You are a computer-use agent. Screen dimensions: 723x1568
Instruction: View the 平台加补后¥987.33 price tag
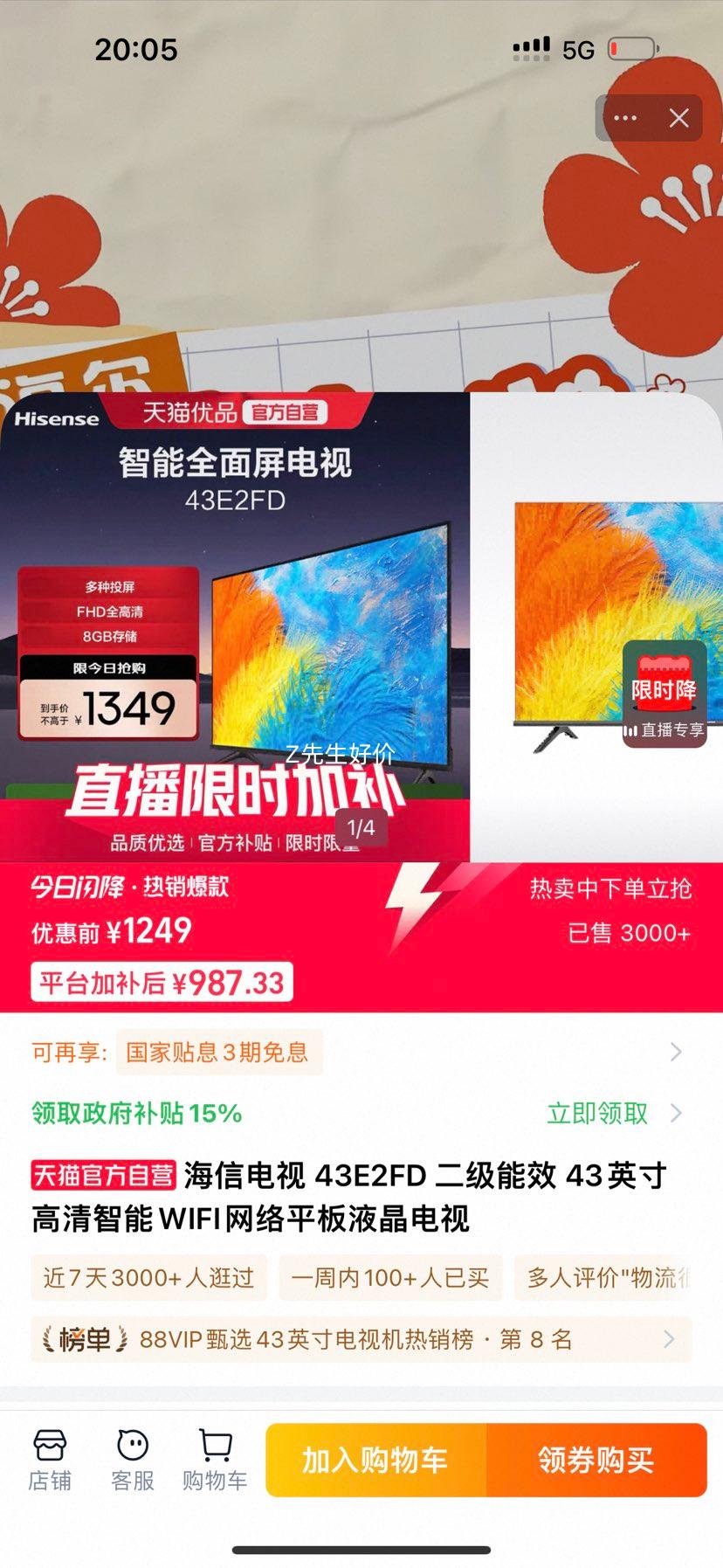pyautogui.click(x=162, y=982)
